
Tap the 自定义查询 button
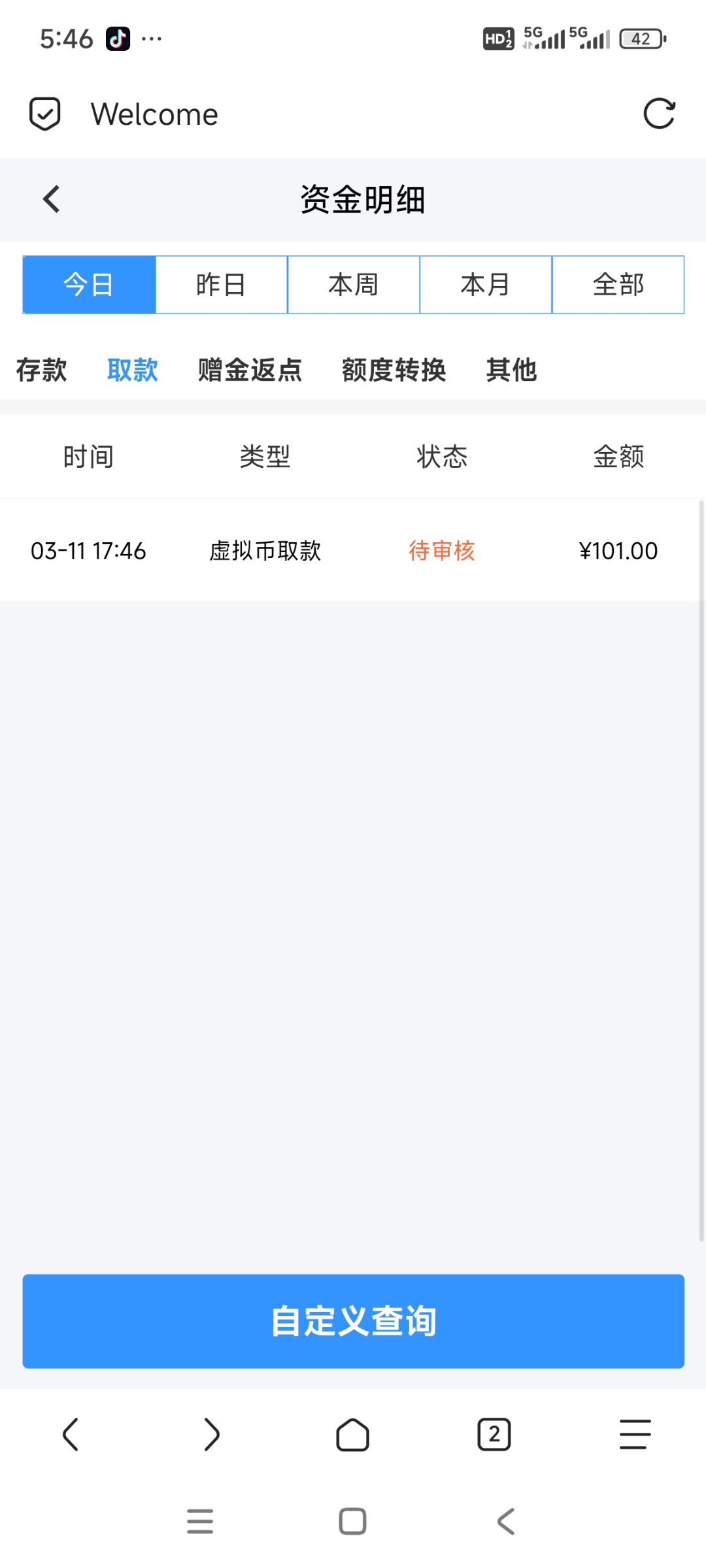pyautogui.click(x=353, y=1321)
